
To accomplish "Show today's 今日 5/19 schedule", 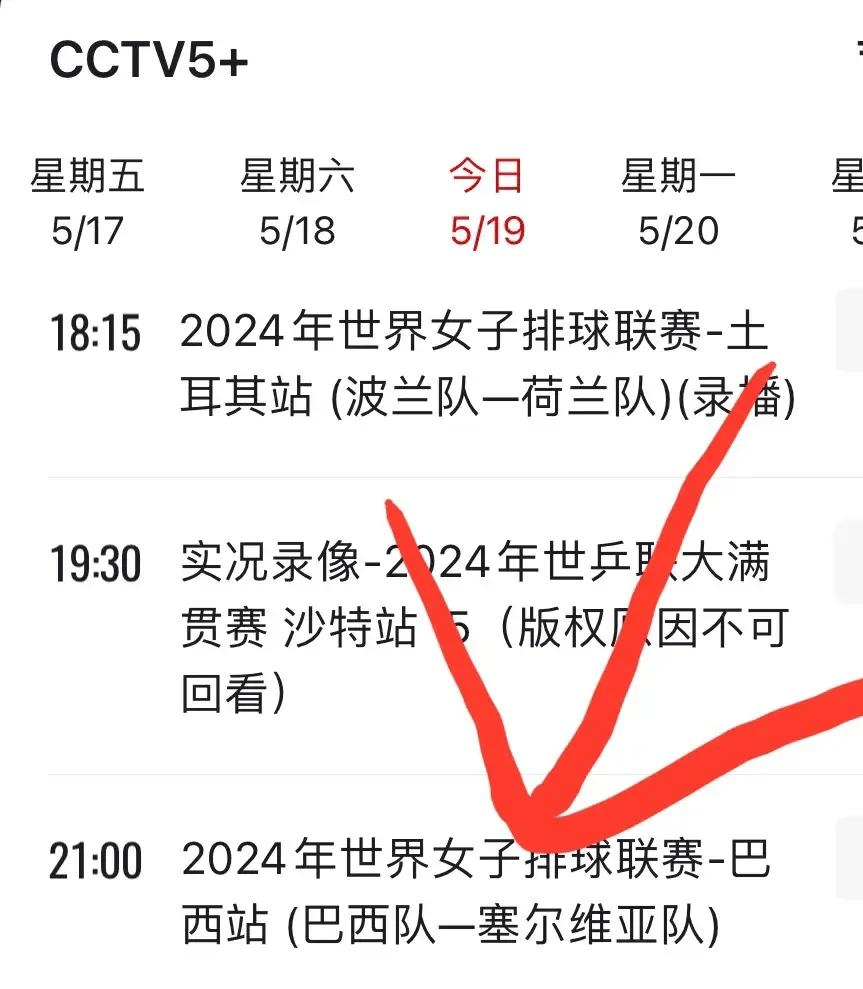I will [486, 203].
